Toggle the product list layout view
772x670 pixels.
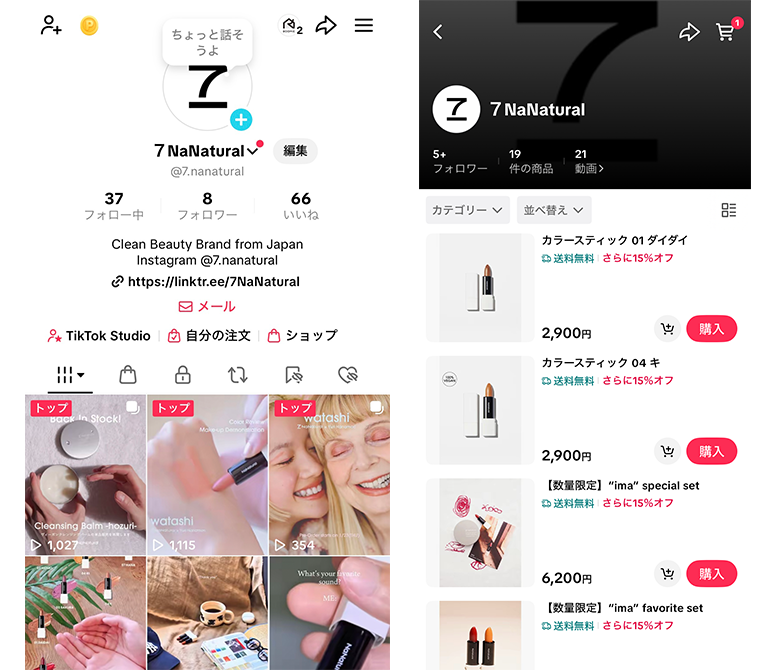pos(728,210)
